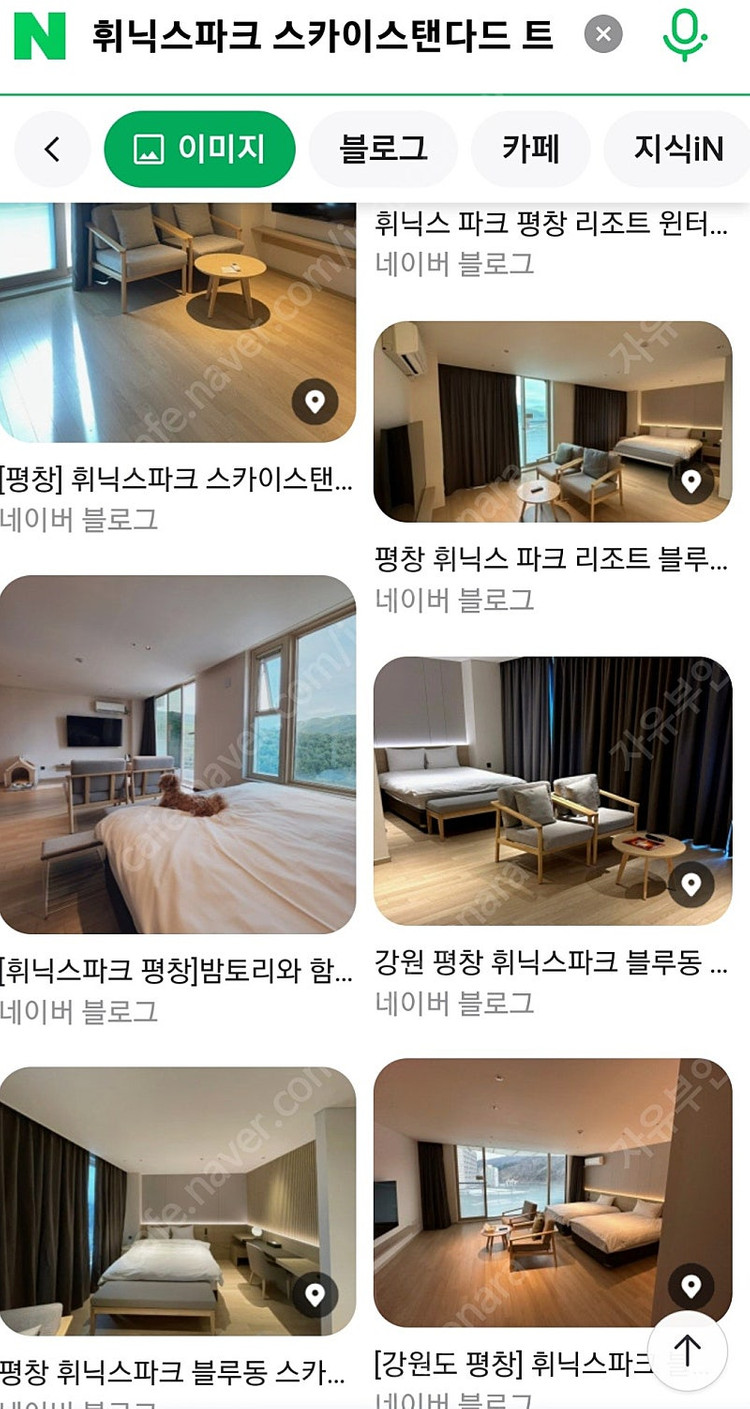Switch to the 카페 tab
This screenshot has height=1409, width=750.
531,147
